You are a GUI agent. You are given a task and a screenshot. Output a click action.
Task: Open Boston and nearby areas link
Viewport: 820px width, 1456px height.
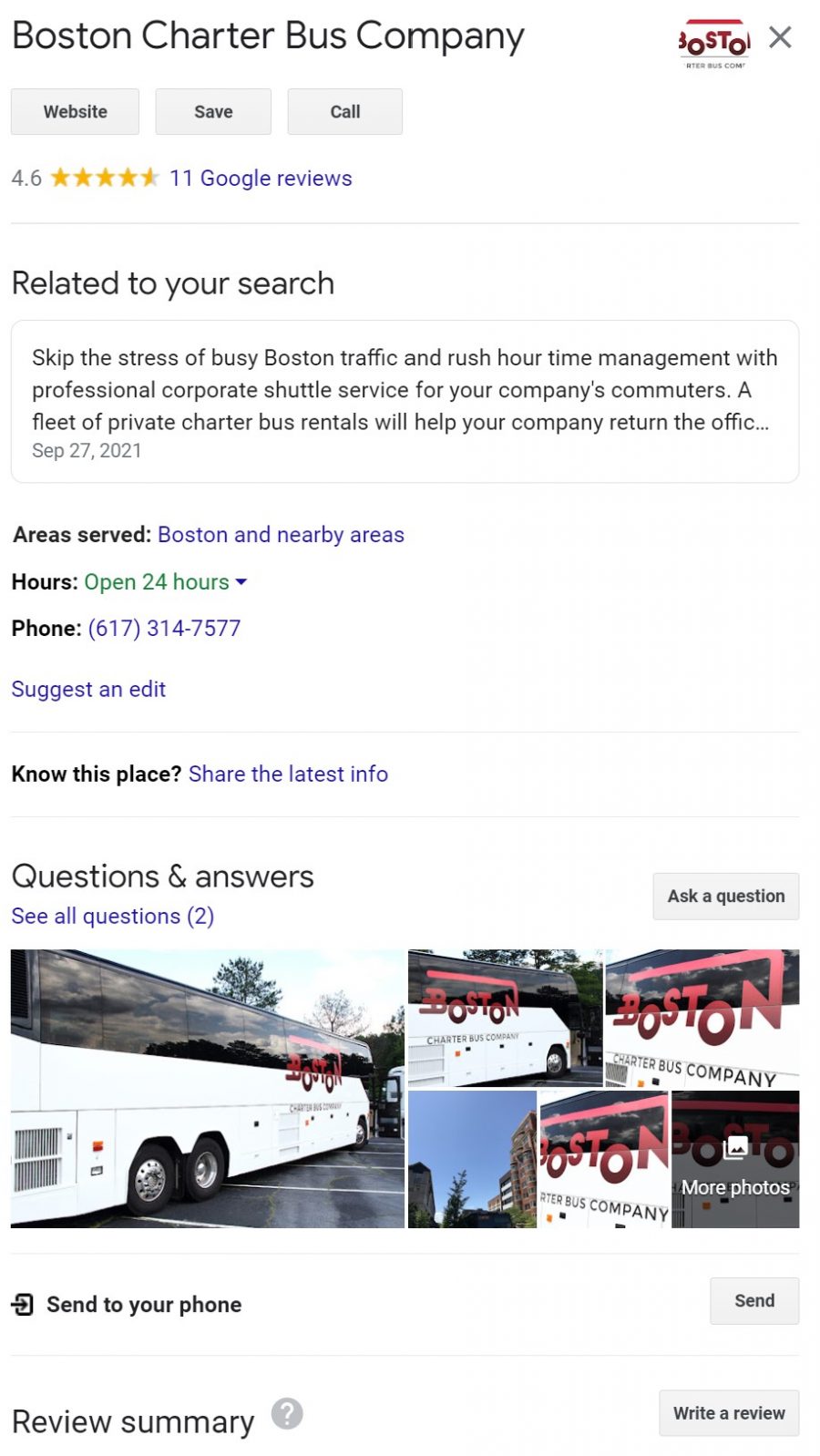tap(281, 535)
